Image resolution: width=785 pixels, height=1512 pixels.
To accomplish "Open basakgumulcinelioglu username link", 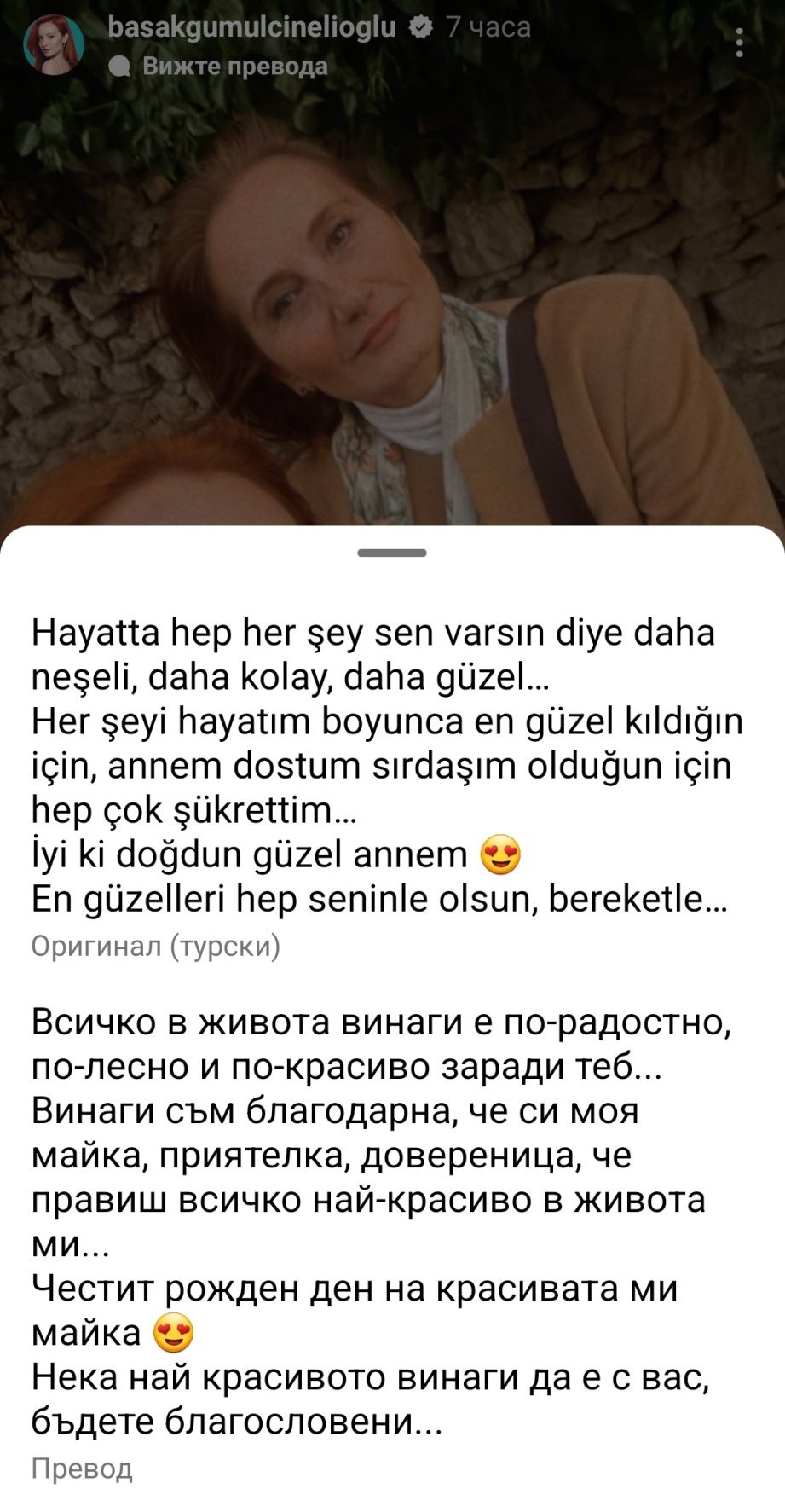I will click(252, 27).
